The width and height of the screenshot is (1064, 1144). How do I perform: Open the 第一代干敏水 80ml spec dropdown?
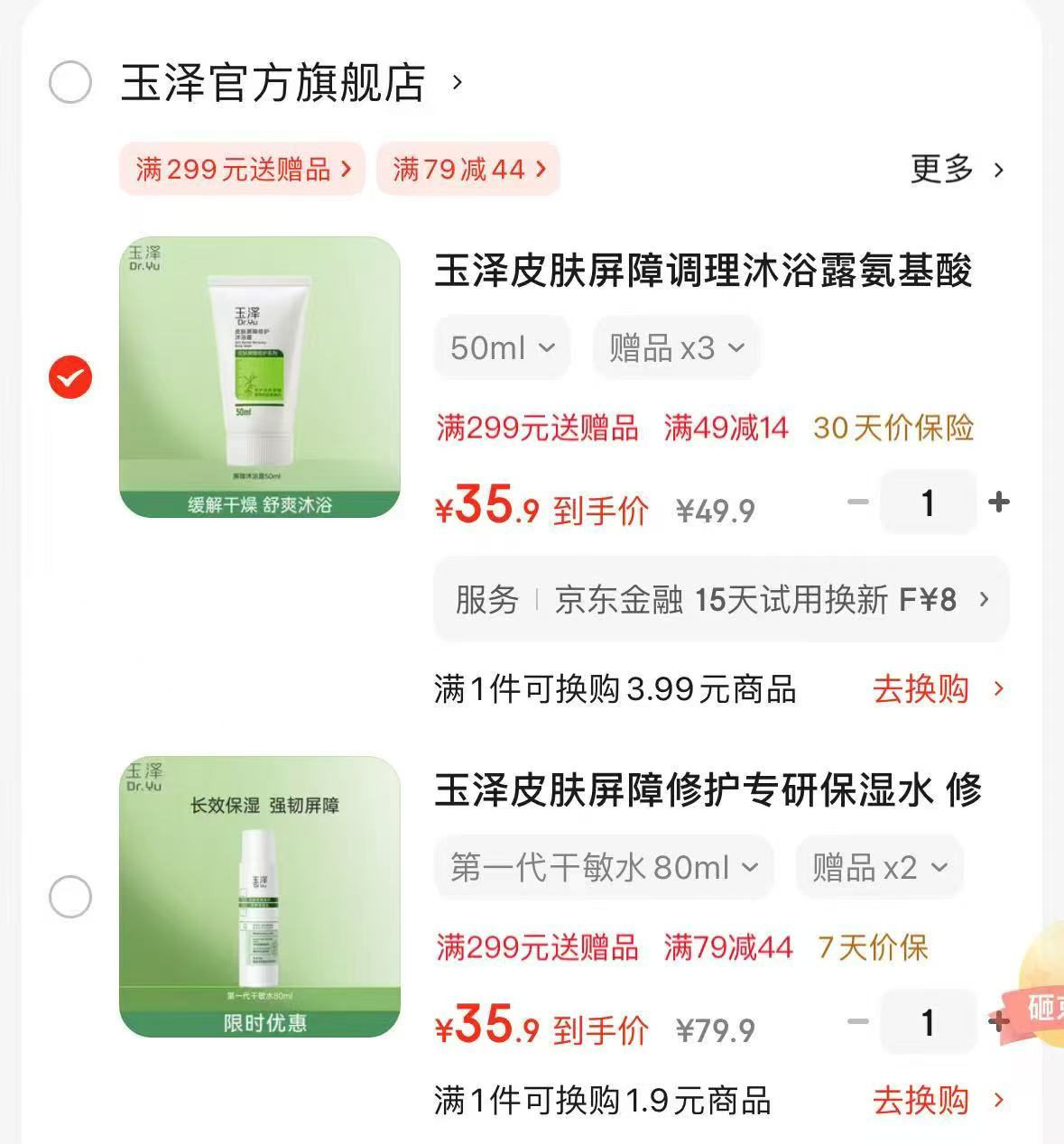(603, 867)
